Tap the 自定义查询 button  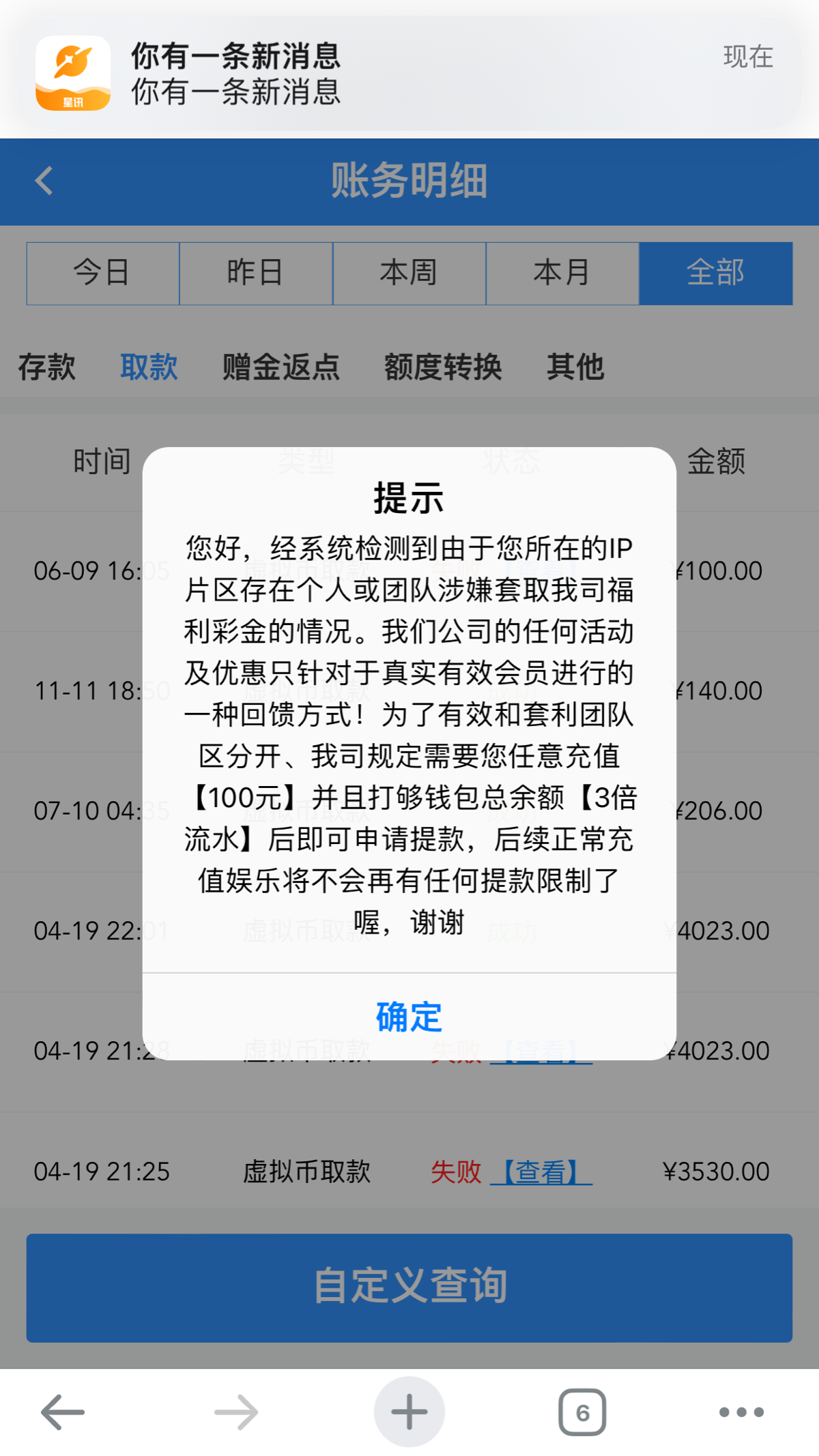409,1287
